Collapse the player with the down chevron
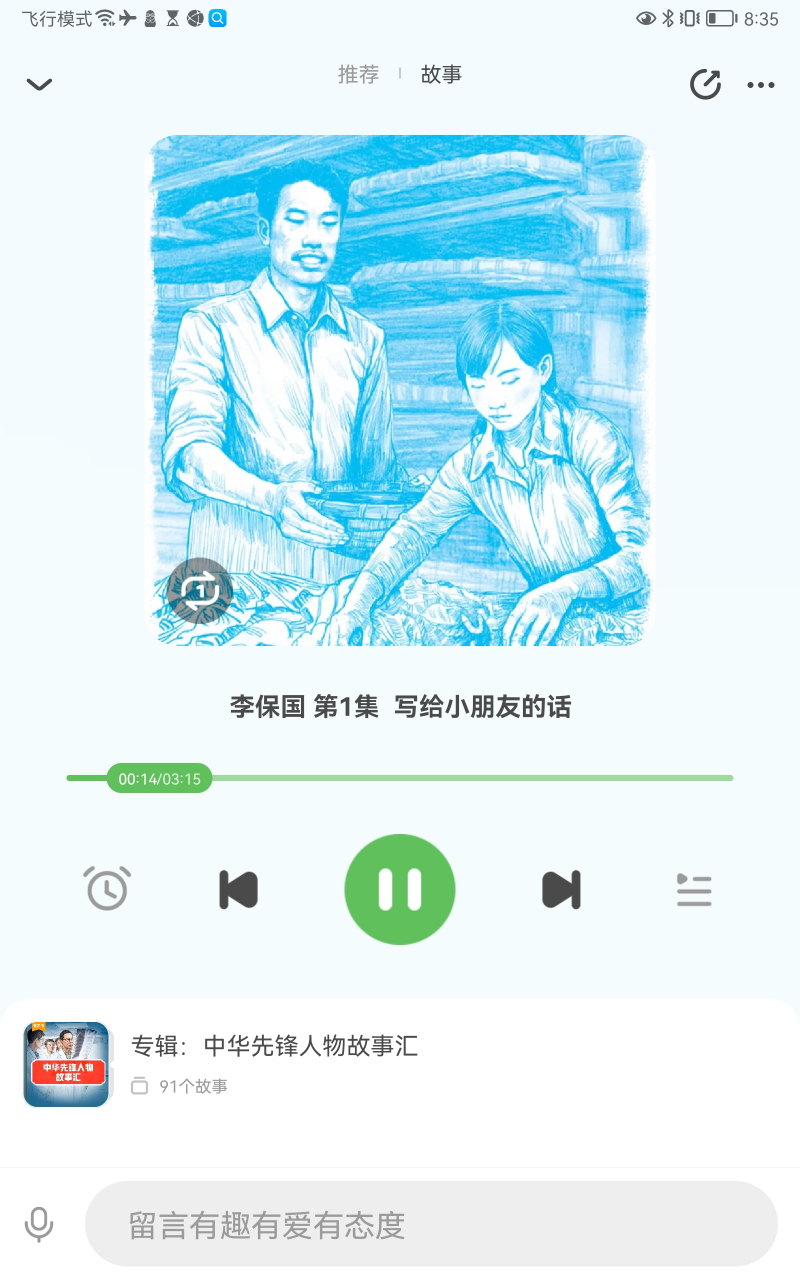The width and height of the screenshot is (800, 1280). point(39,83)
